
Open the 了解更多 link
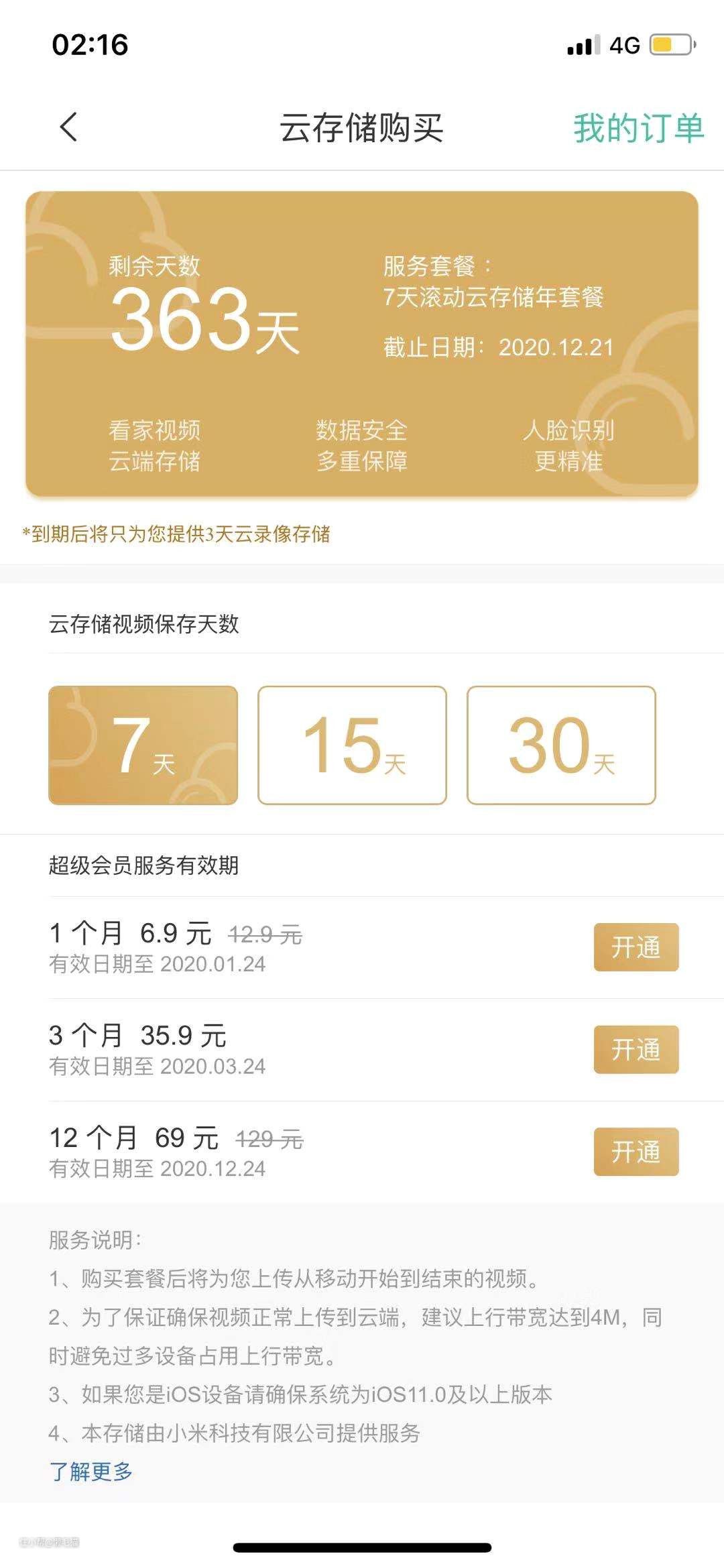[91, 1472]
